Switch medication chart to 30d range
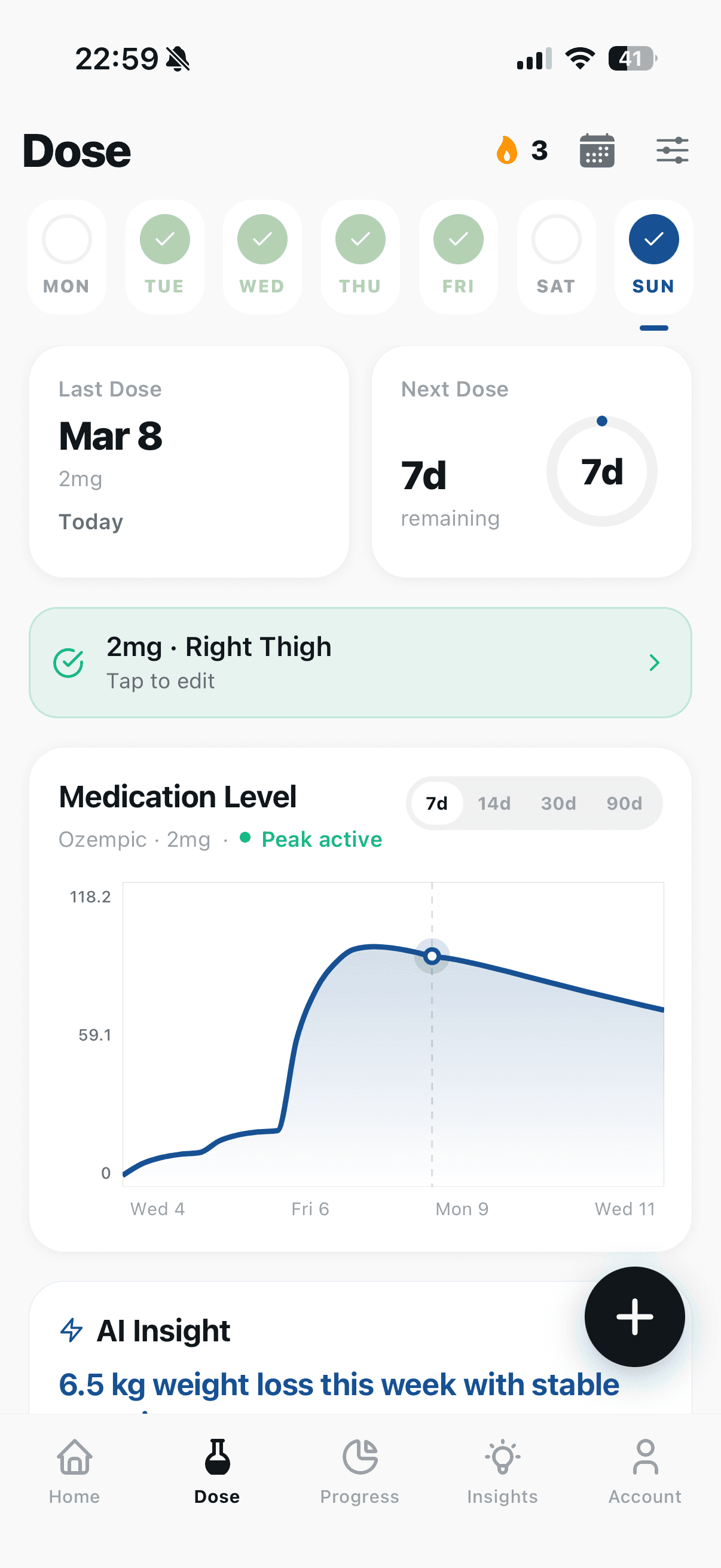Screen dimensions: 721x1568 point(558,804)
